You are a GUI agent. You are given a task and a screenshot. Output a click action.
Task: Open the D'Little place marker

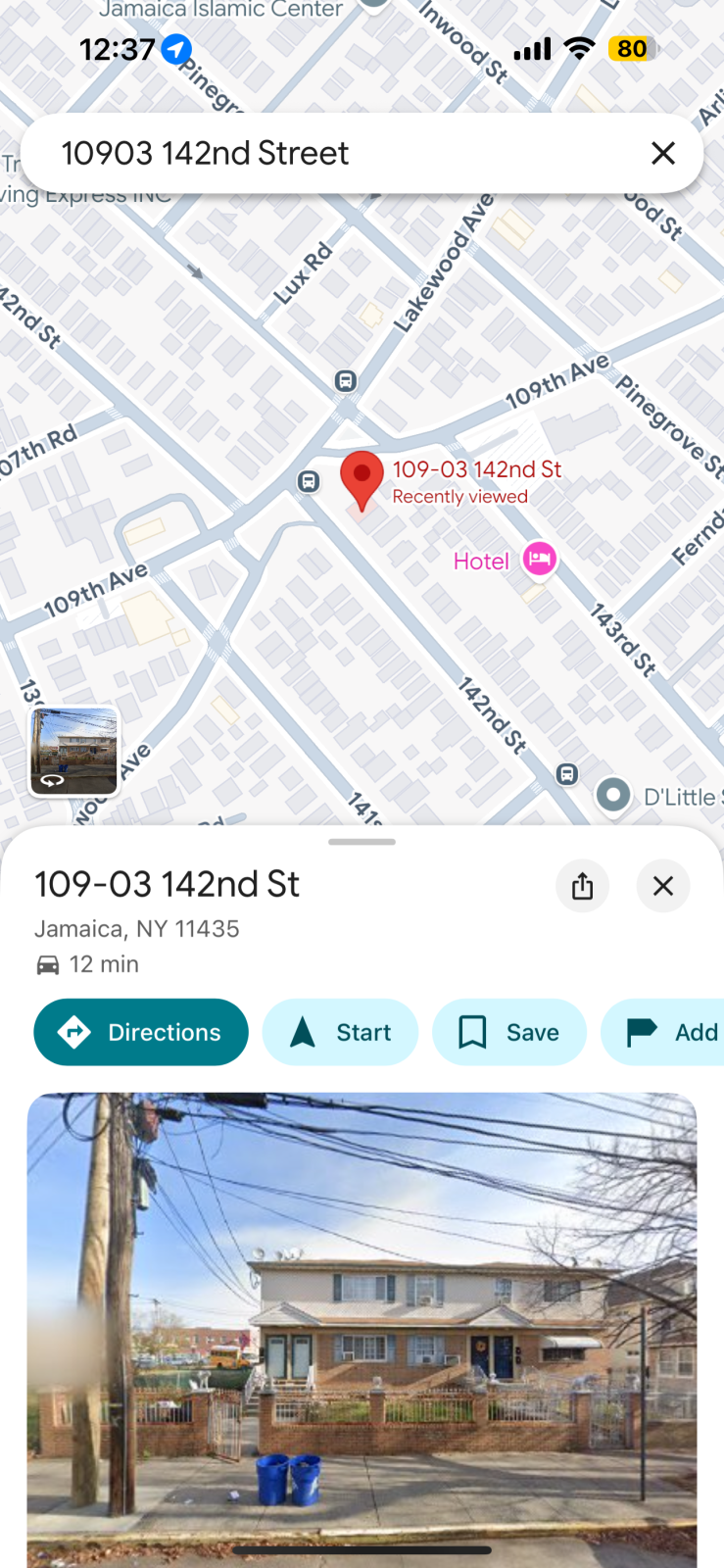point(614,795)
